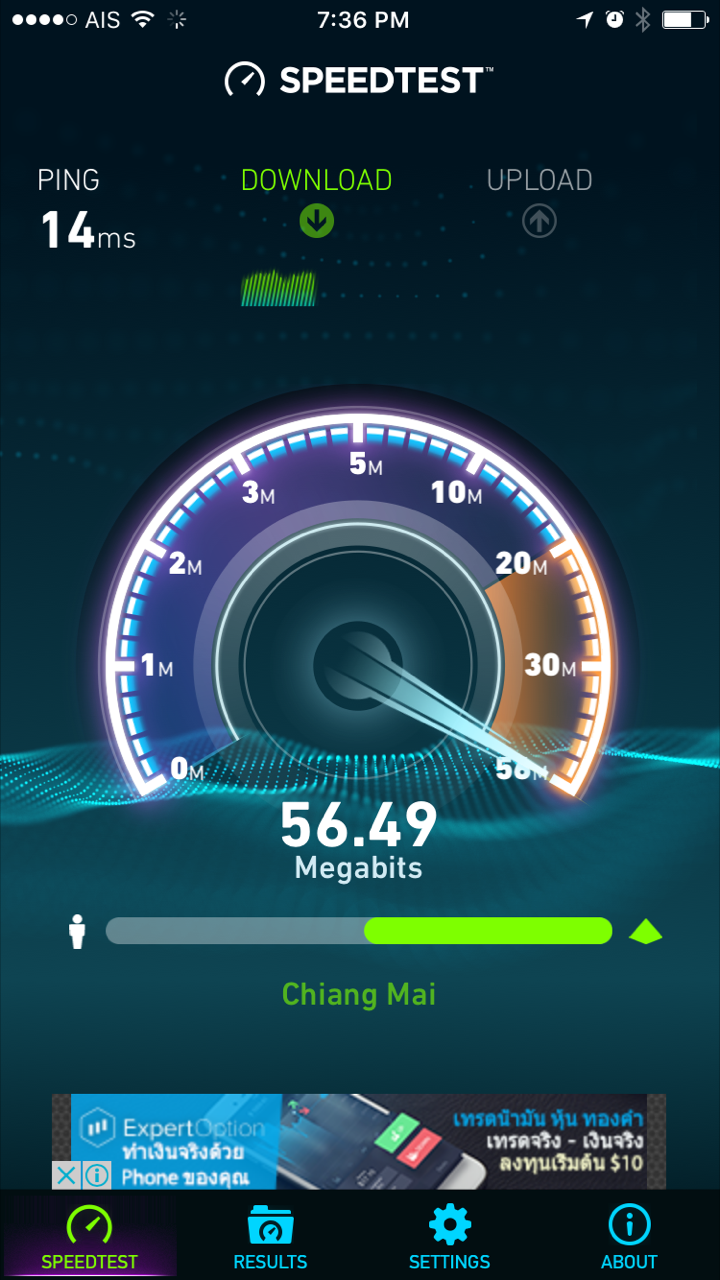Open the ad info icon
720x1280 pixels.
tap(96, 1175)
